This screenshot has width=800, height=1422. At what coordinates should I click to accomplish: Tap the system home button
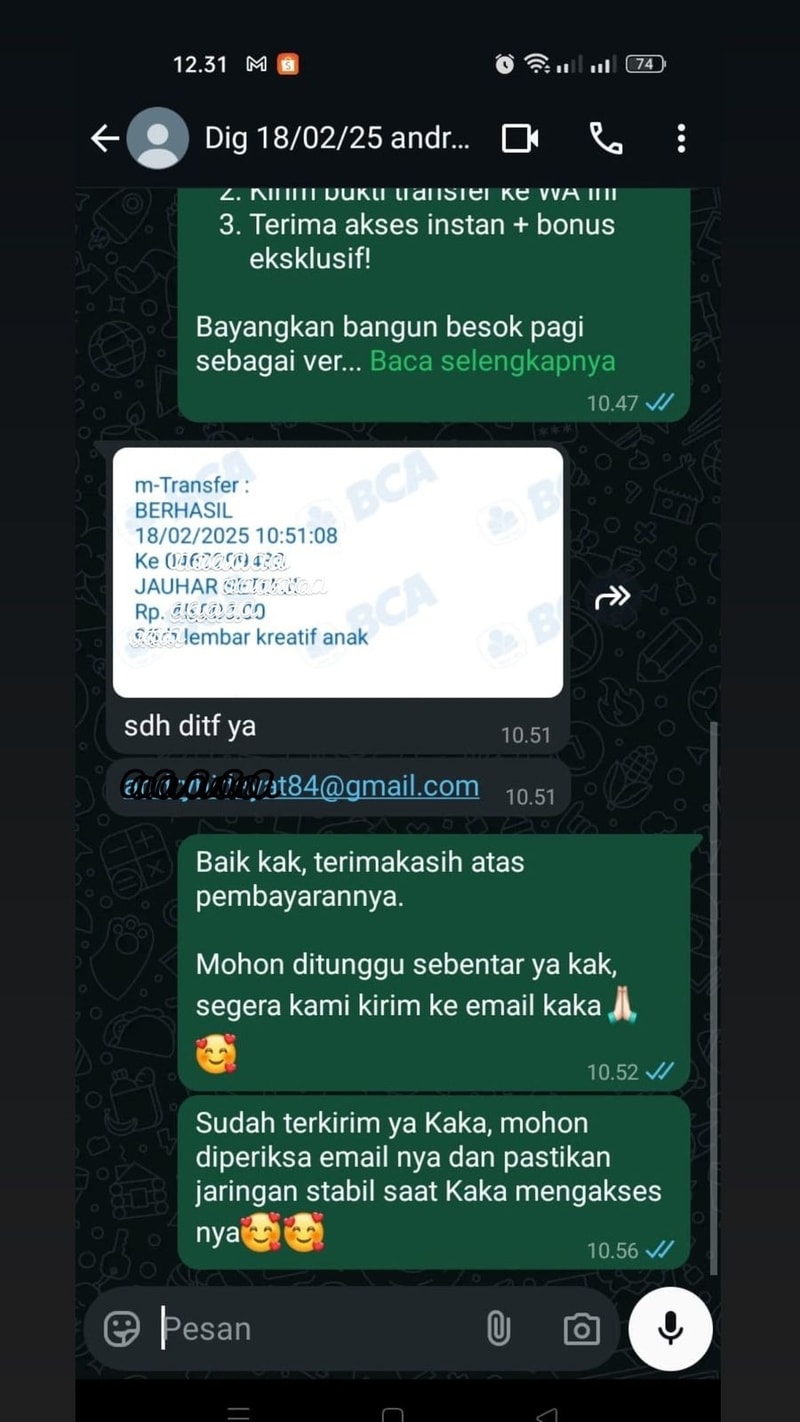coord(393,1414)
